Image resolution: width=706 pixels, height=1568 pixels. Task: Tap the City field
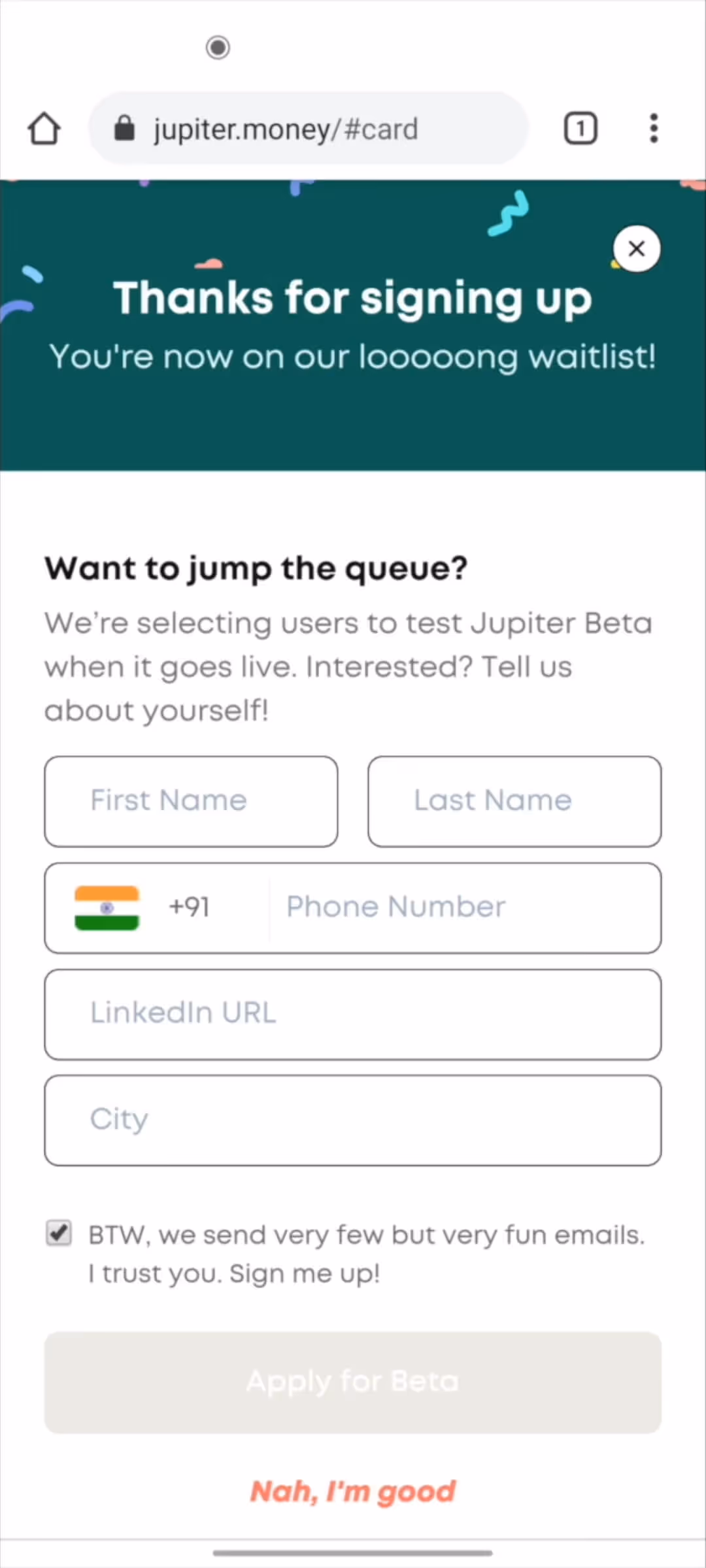point(353,1120)
